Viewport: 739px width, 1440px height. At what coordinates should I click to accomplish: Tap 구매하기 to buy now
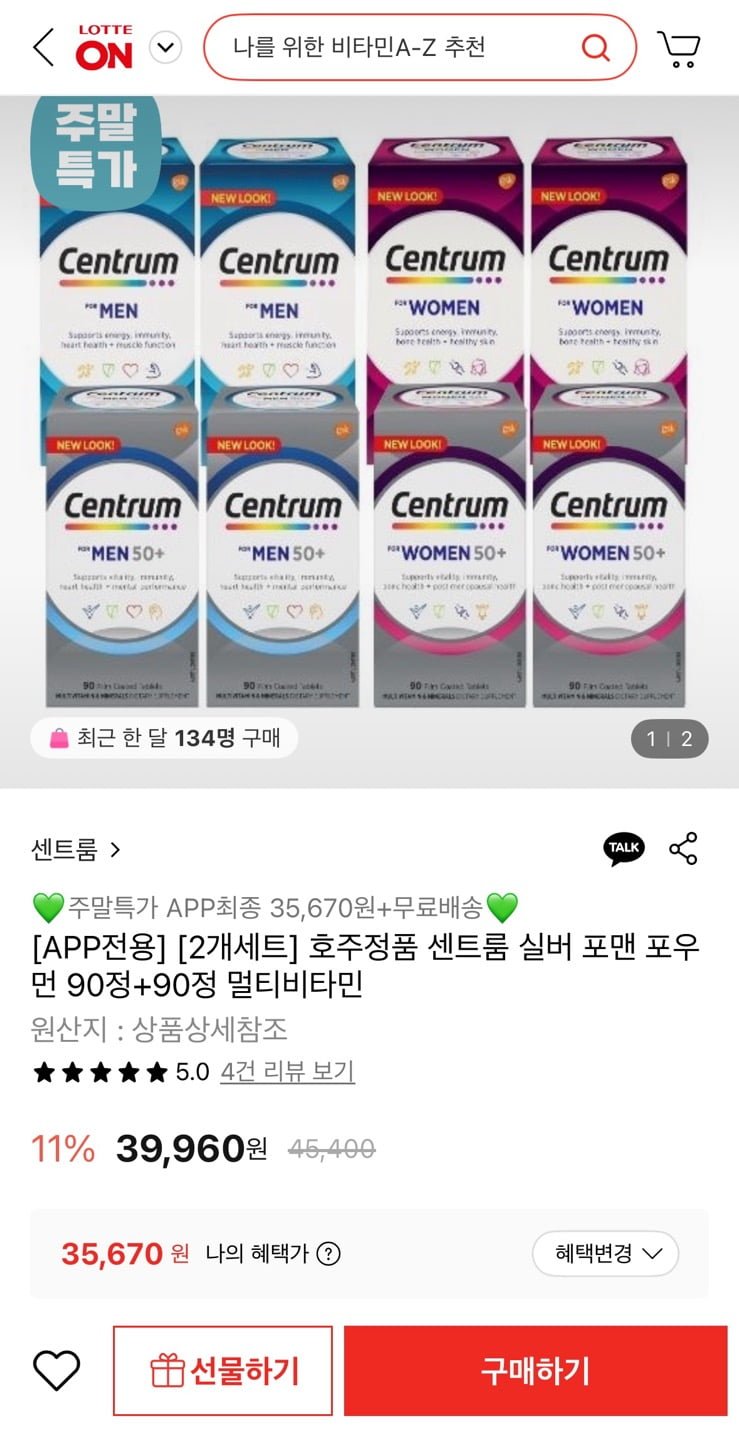pyautogui.click(x=535, y=1370)
